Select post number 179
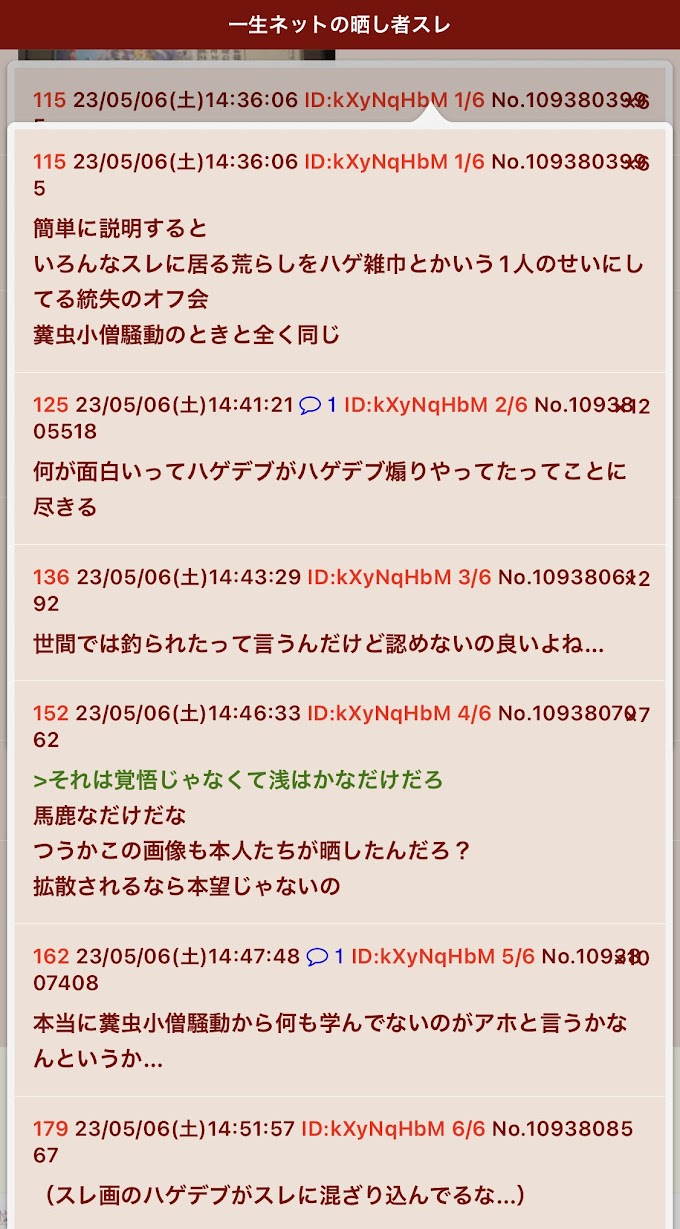Image resolution: width=680 pixels, height=1229 pixels. [50, 1129]
